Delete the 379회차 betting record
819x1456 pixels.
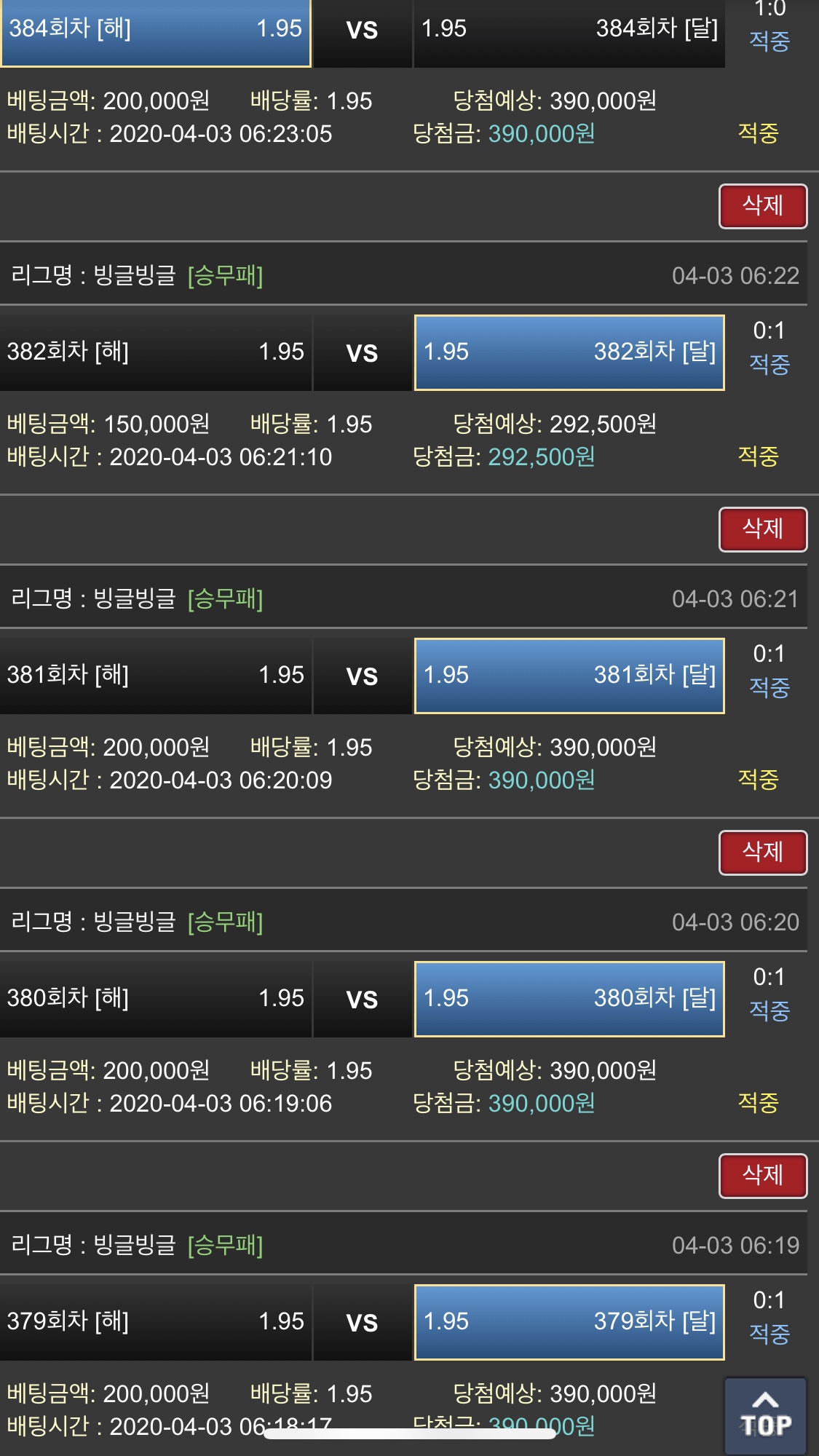pos(762,1176)
